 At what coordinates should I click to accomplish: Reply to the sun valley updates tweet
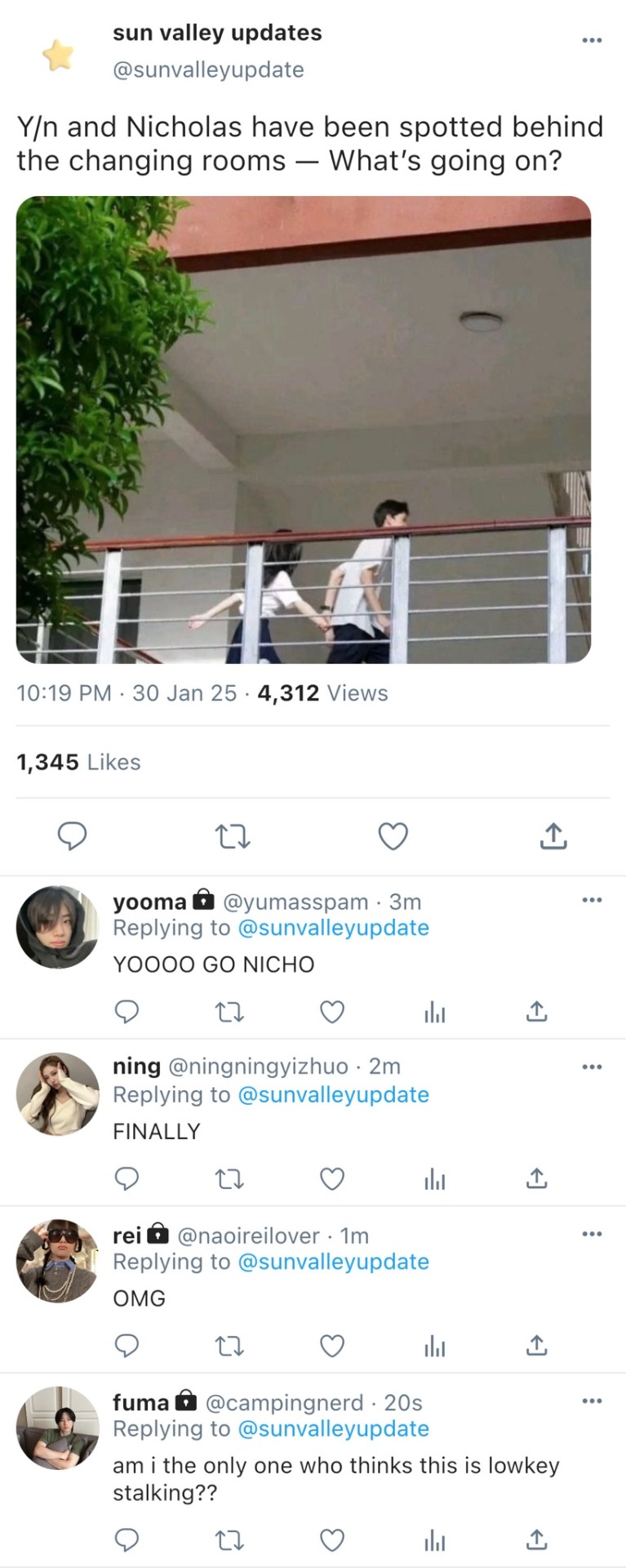[72, 835]
